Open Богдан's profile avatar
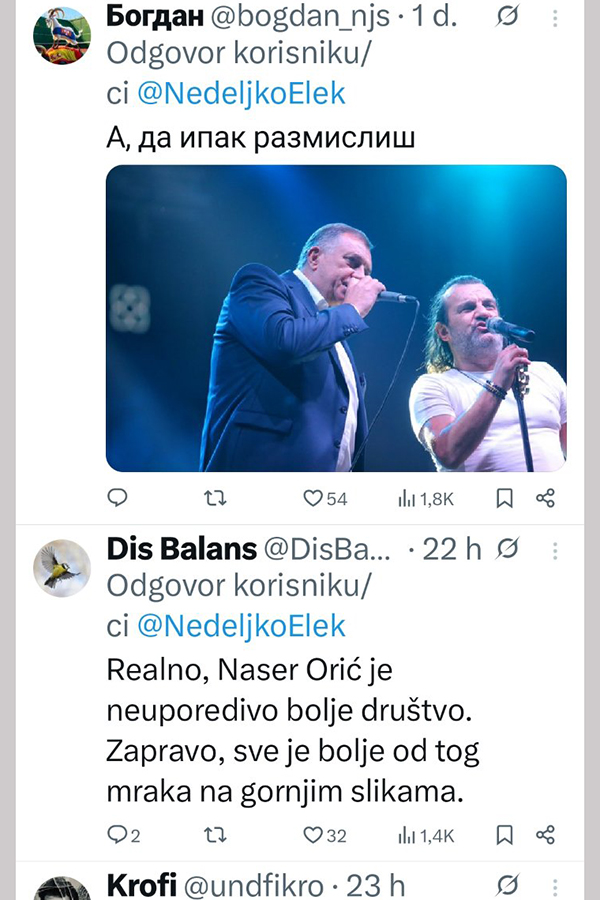The width and height of the screenshot is (600, 900). [62, 34]
